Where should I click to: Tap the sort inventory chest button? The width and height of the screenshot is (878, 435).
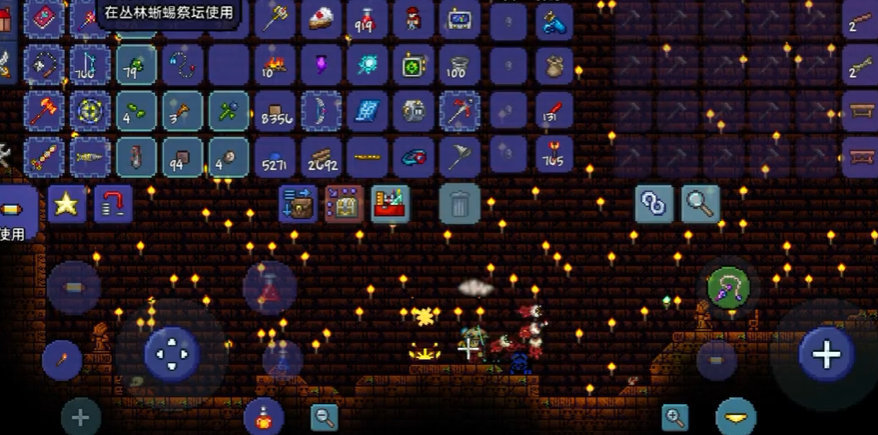[344, 203]
